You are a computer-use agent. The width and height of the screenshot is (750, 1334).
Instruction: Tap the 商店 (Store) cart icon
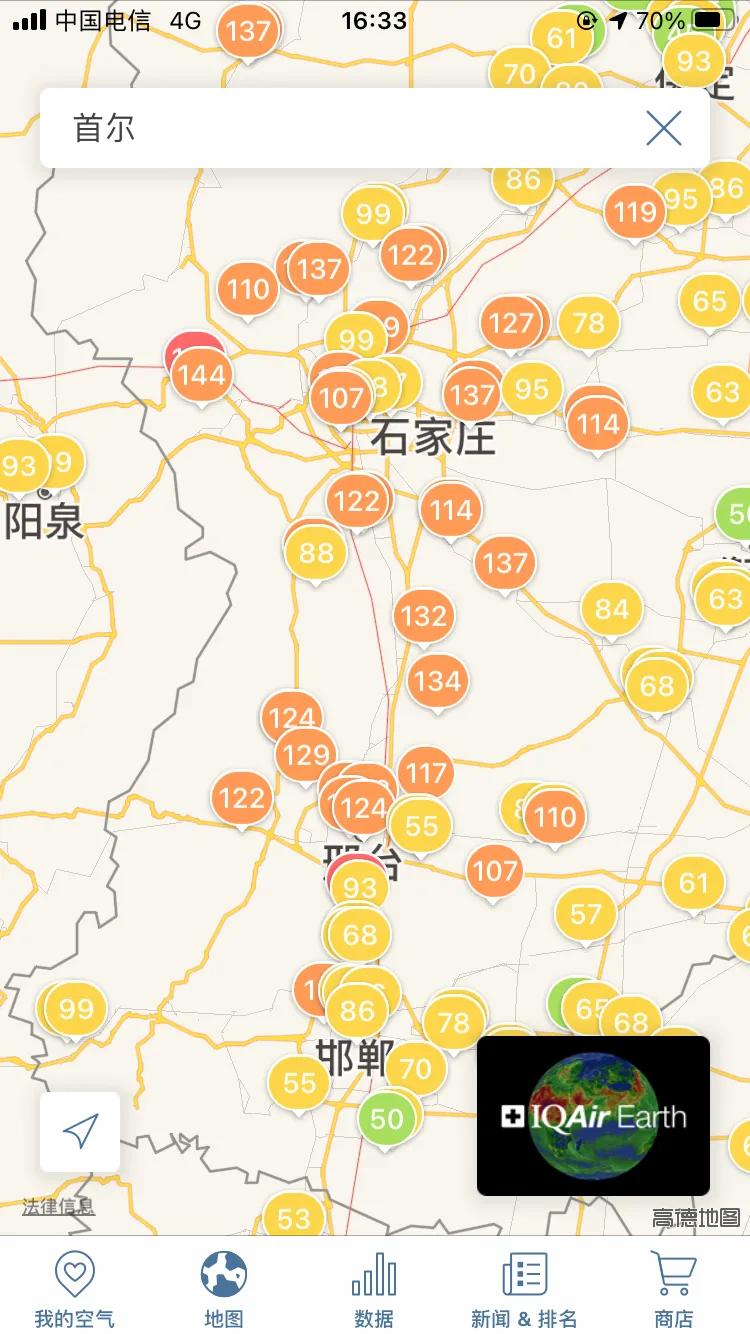pos(674,1284)
